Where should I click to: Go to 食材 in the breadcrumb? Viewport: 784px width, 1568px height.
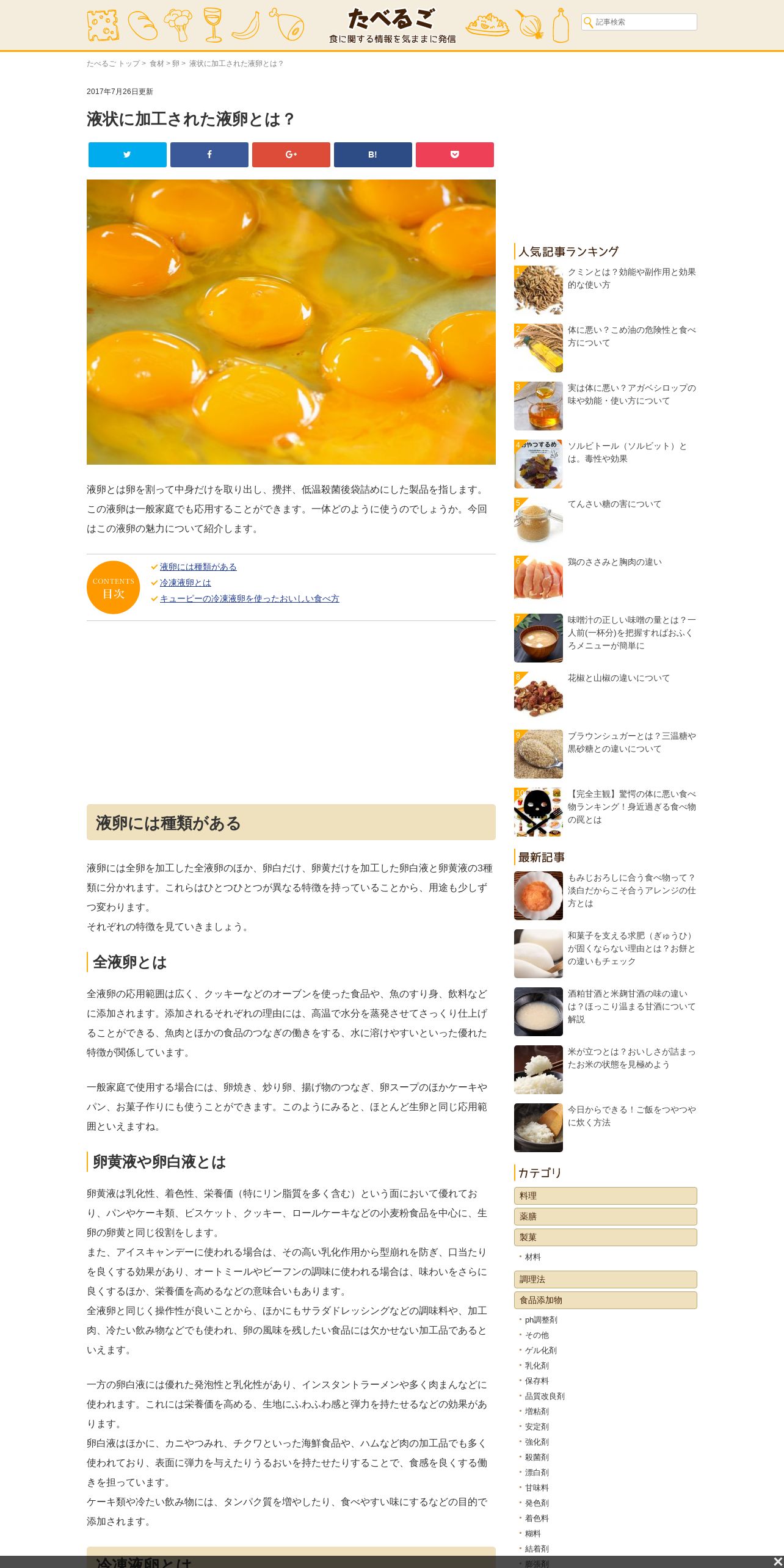tap(157, 64)
